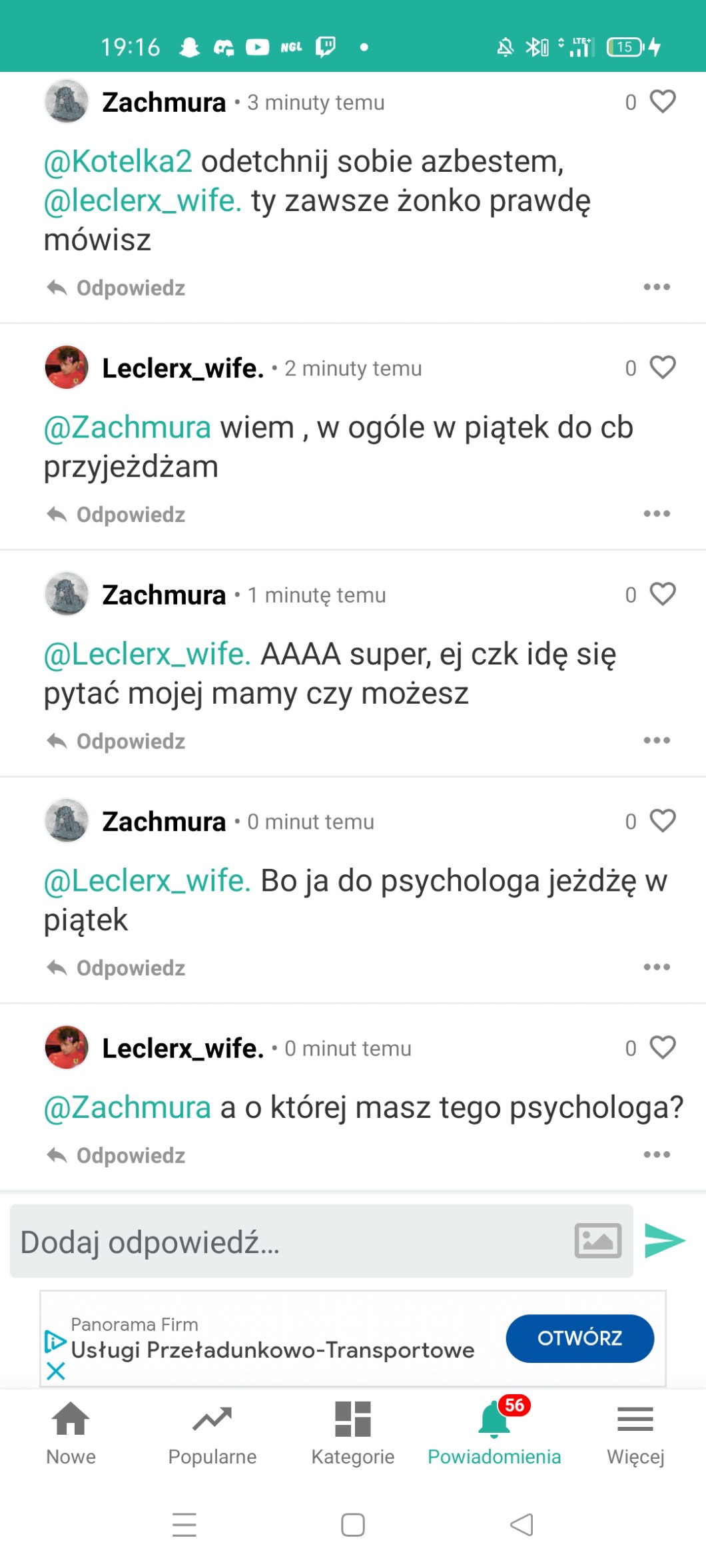
Task: Send the reply with the arrow icon
Action: tap(665, 1241)
